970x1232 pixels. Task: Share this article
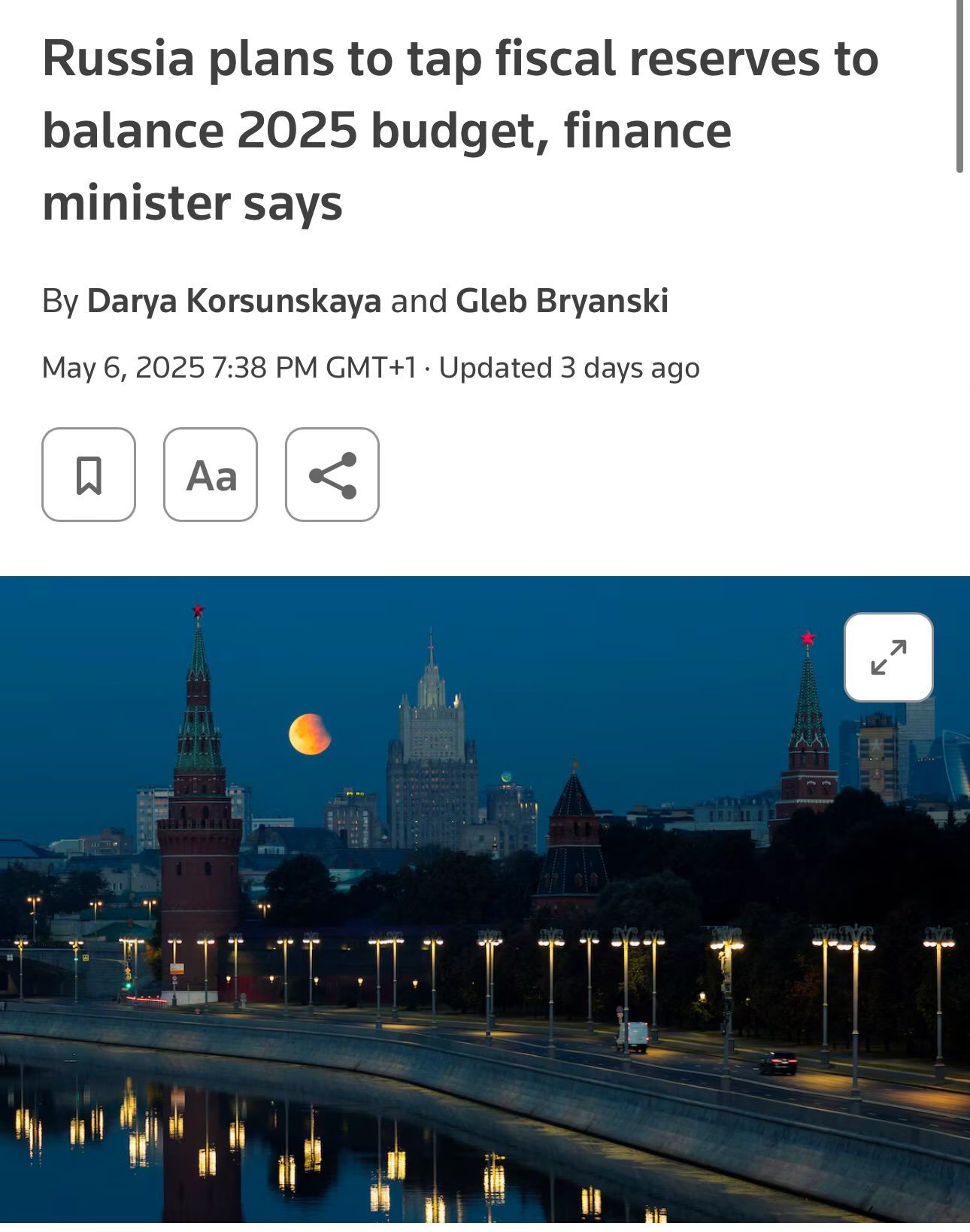332,475
